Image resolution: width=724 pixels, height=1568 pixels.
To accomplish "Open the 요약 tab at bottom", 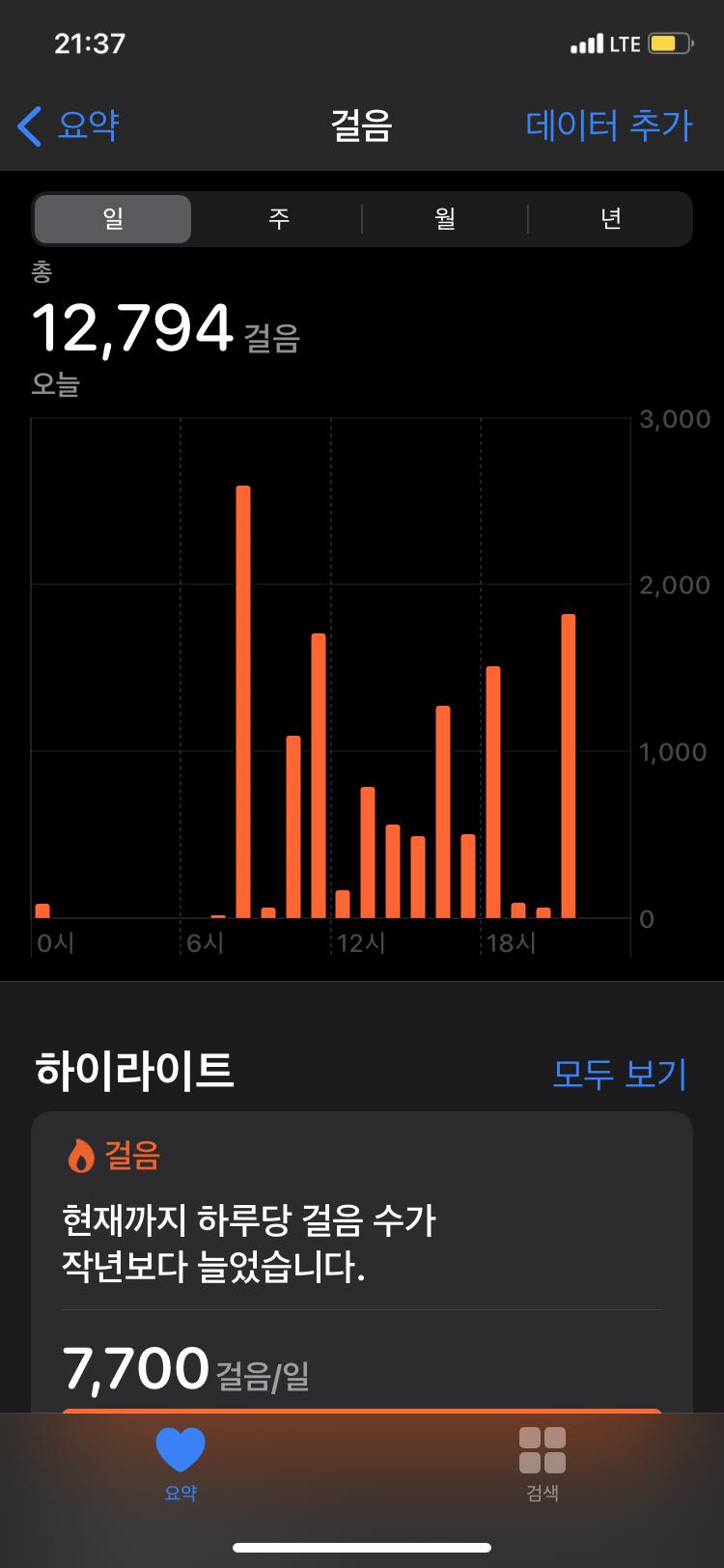I will (x=181, y=1462).
